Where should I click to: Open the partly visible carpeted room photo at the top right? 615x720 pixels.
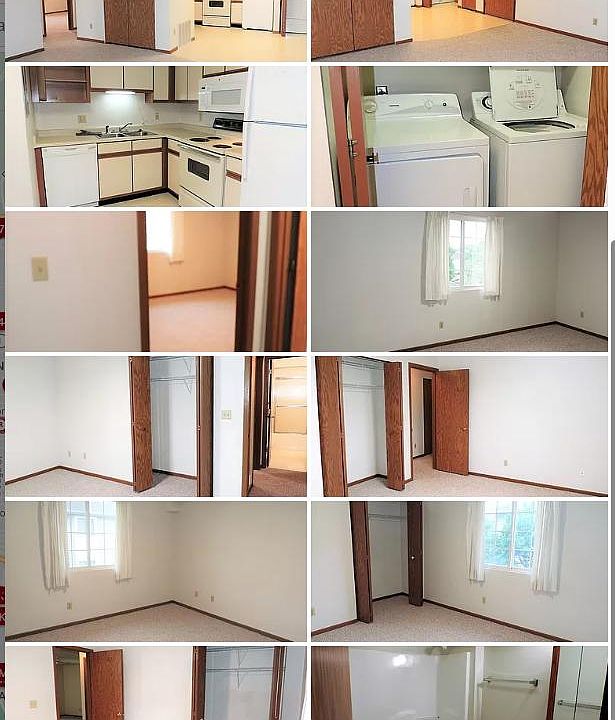pos(459,30)
